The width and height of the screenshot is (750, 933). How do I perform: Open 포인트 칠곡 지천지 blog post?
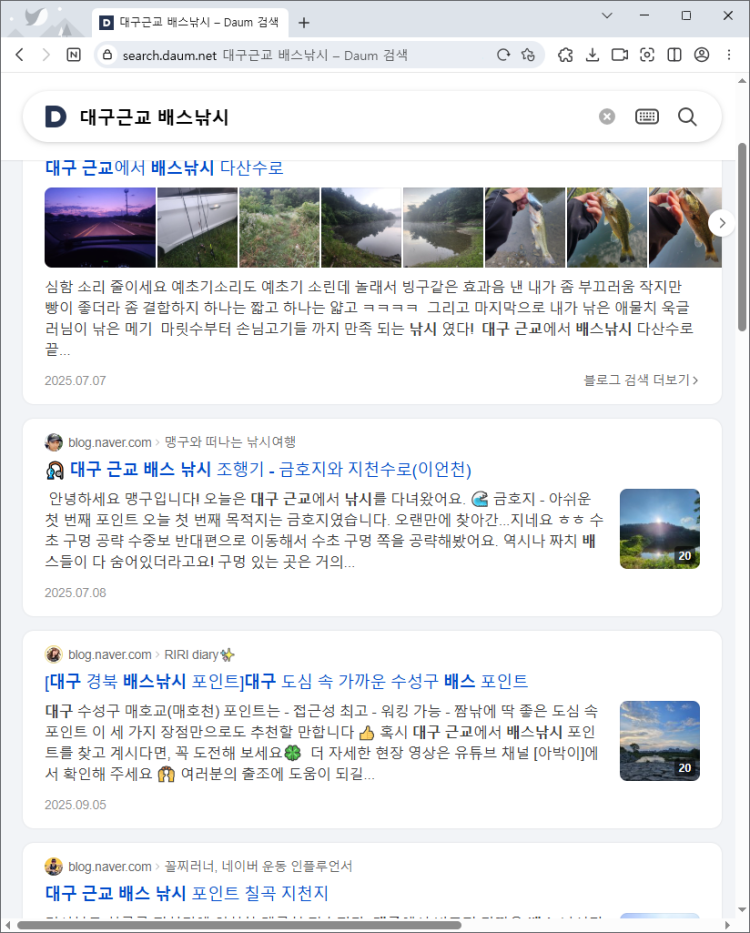pyautogui.click(x=186, y=893)
